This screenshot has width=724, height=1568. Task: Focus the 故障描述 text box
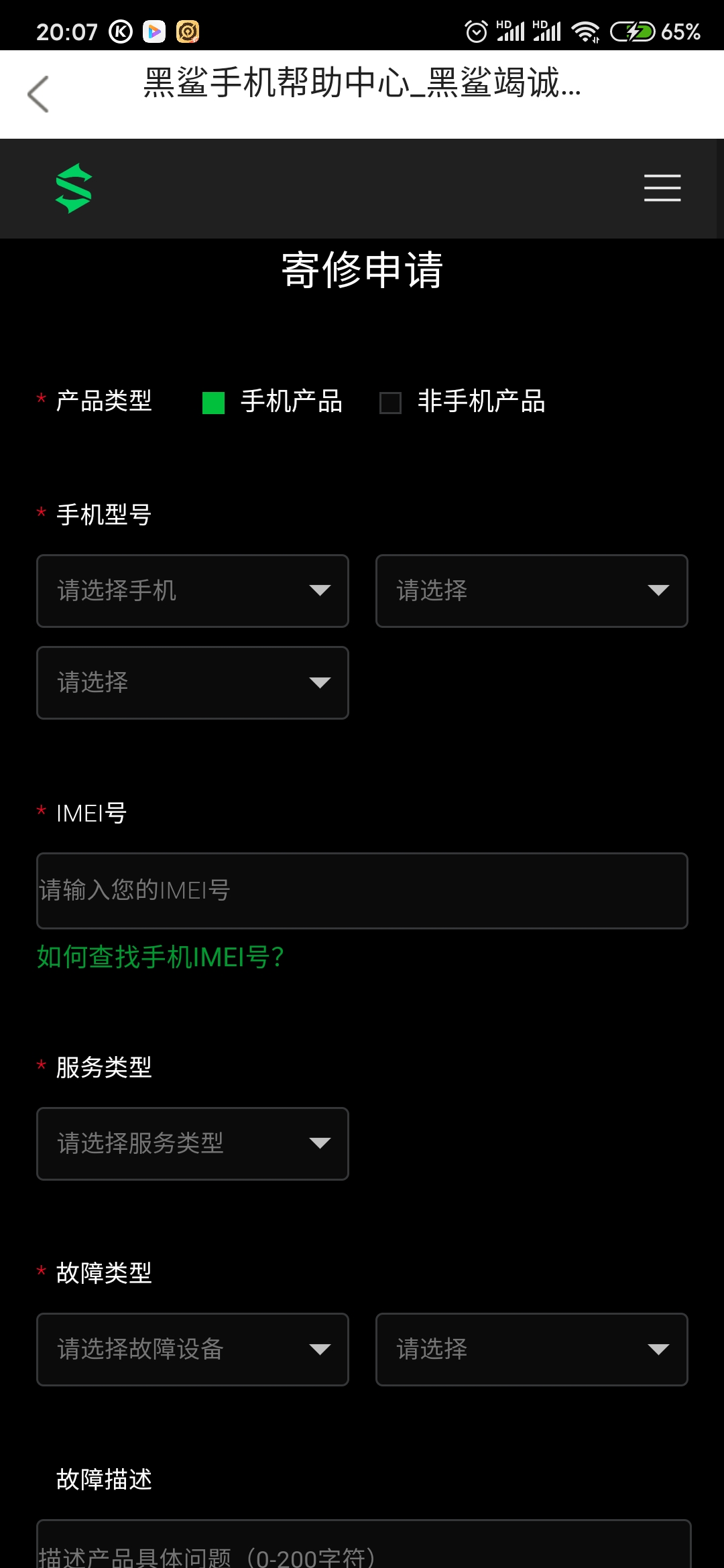coord(363,1544)
